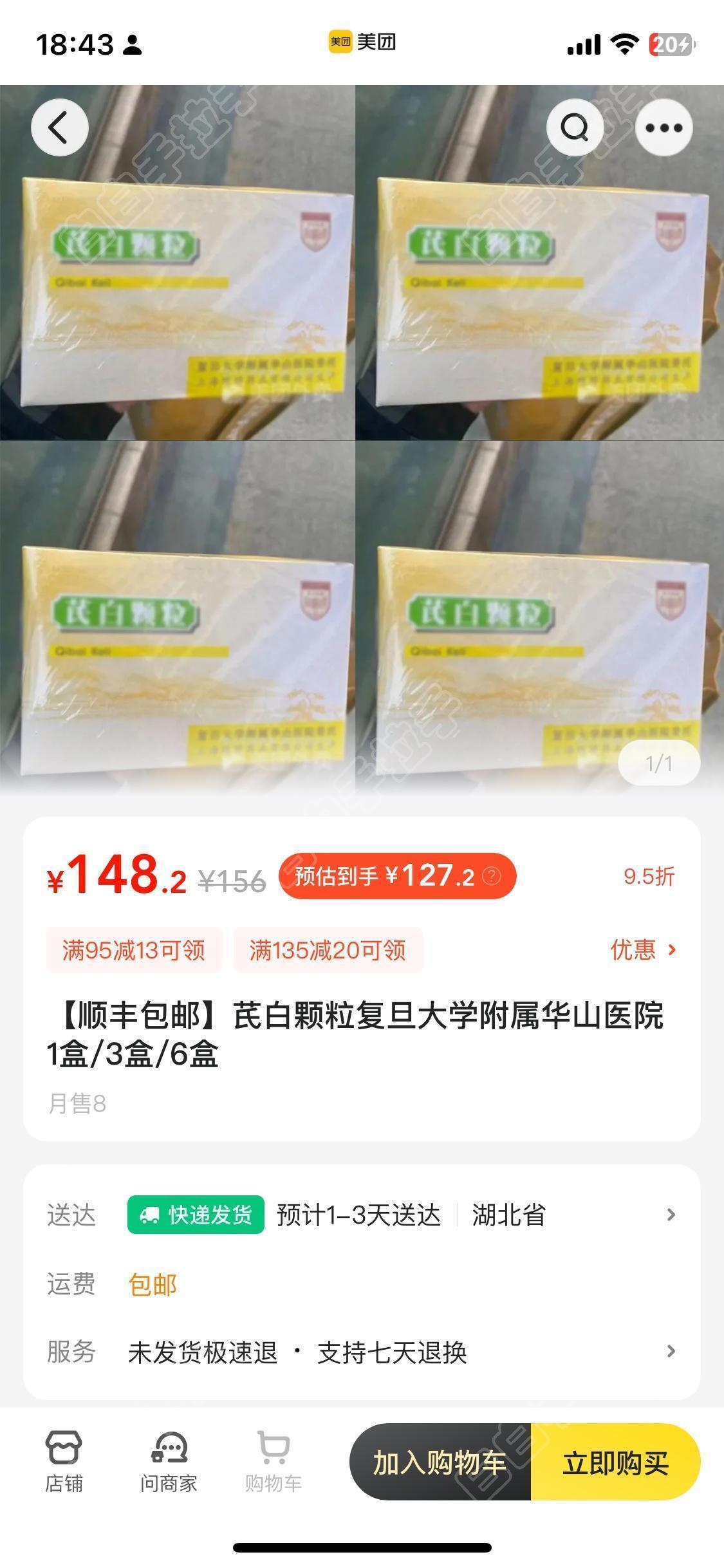Open the 送达 delivery details row
Screen dimensions: 724x1568
click(x=362, y=1215)
